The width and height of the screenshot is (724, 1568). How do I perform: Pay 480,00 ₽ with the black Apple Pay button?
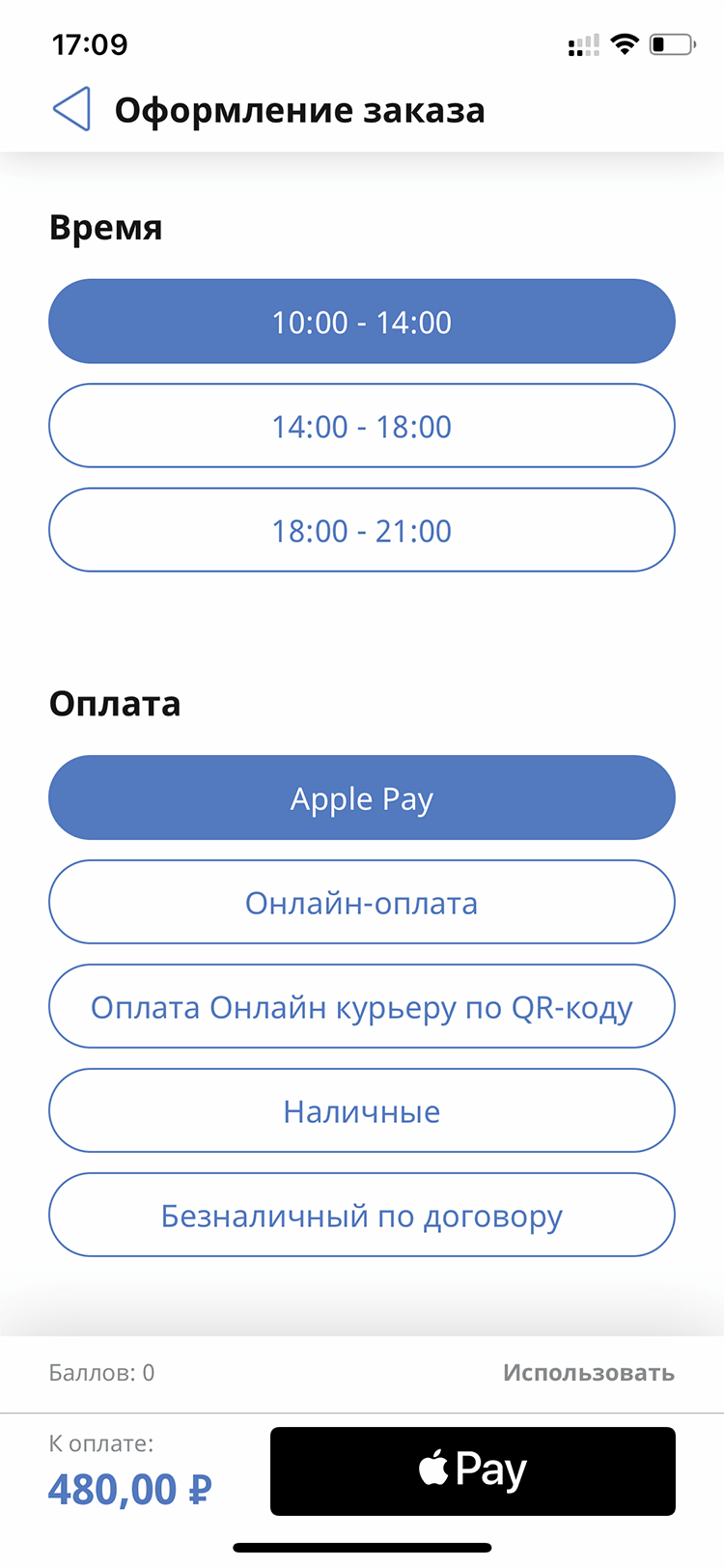pyautogui.click(x=472, y=1470)
